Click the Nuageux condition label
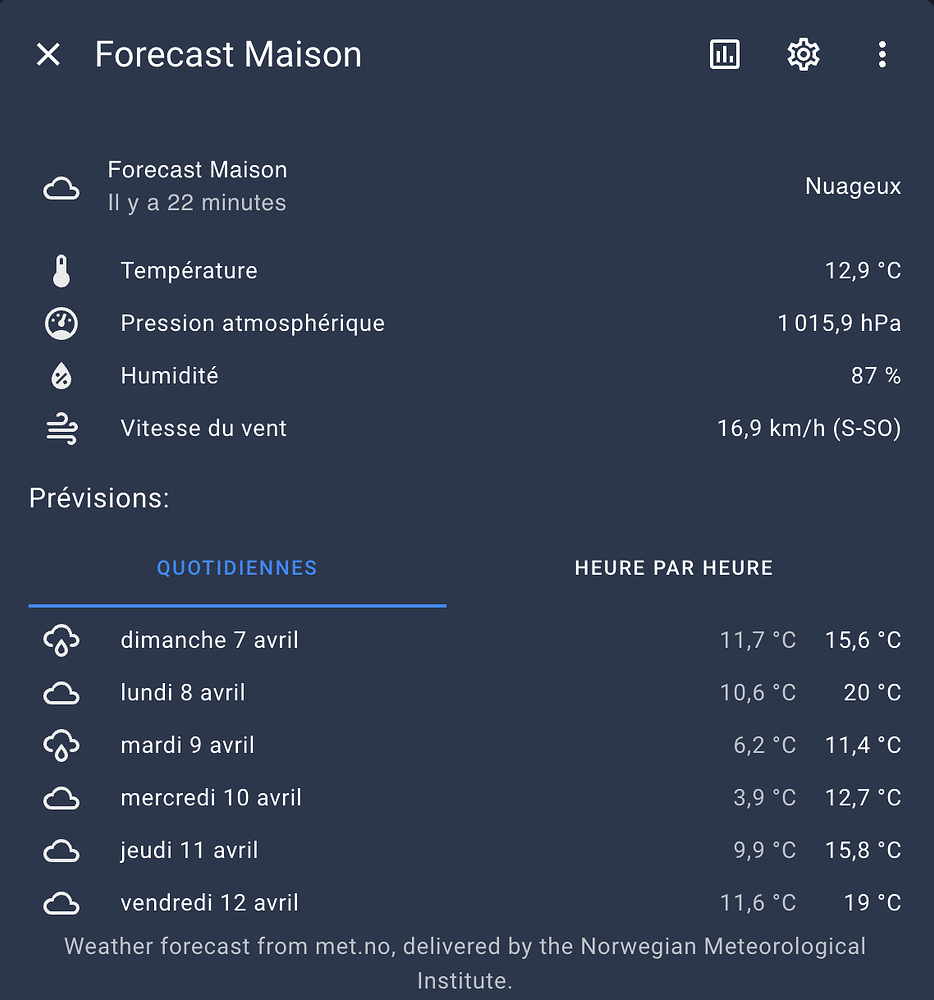 point(852,186)
